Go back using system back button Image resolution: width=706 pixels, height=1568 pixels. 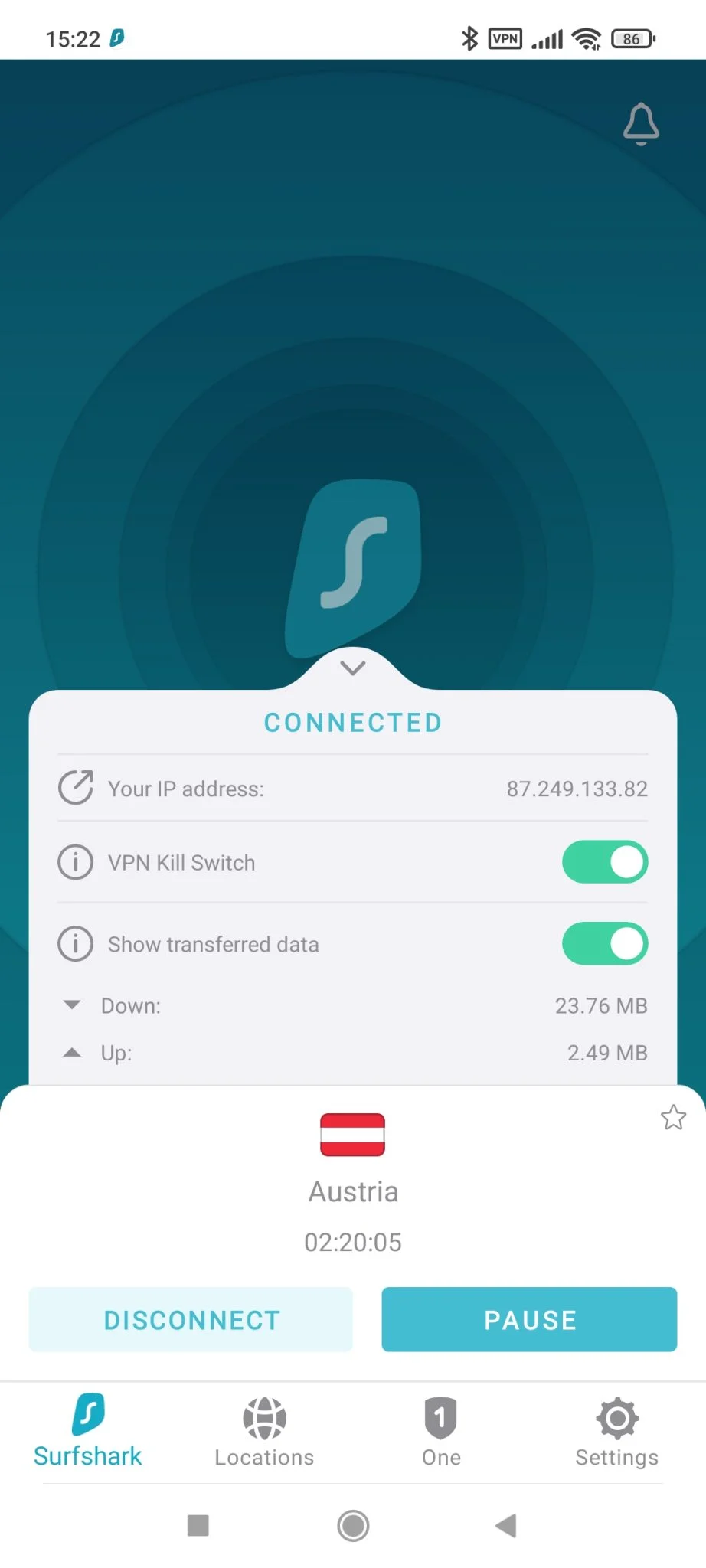point(506,1525)
